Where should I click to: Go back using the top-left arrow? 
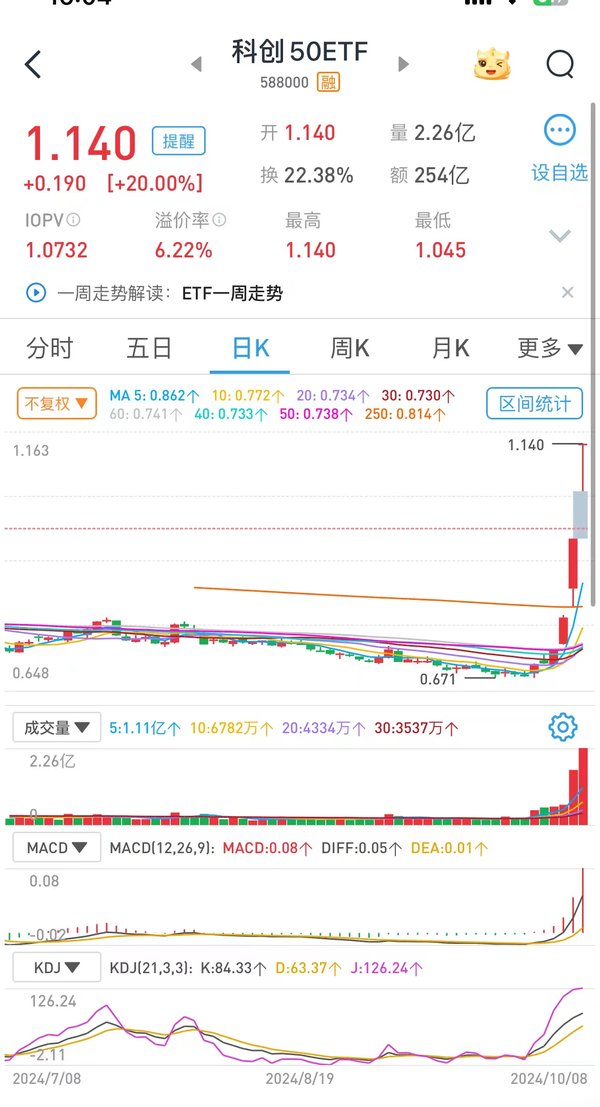point(33,64)
